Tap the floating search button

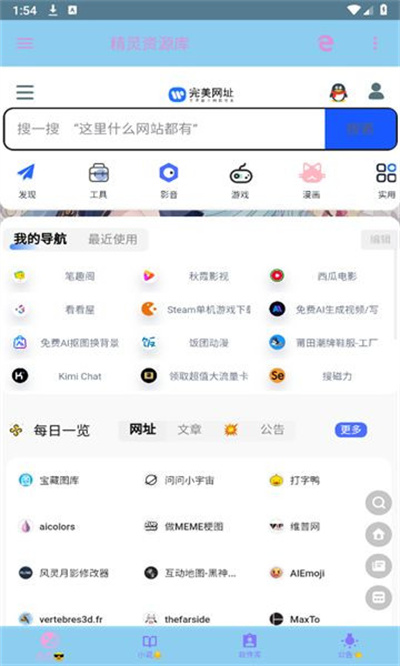[378, 502]
